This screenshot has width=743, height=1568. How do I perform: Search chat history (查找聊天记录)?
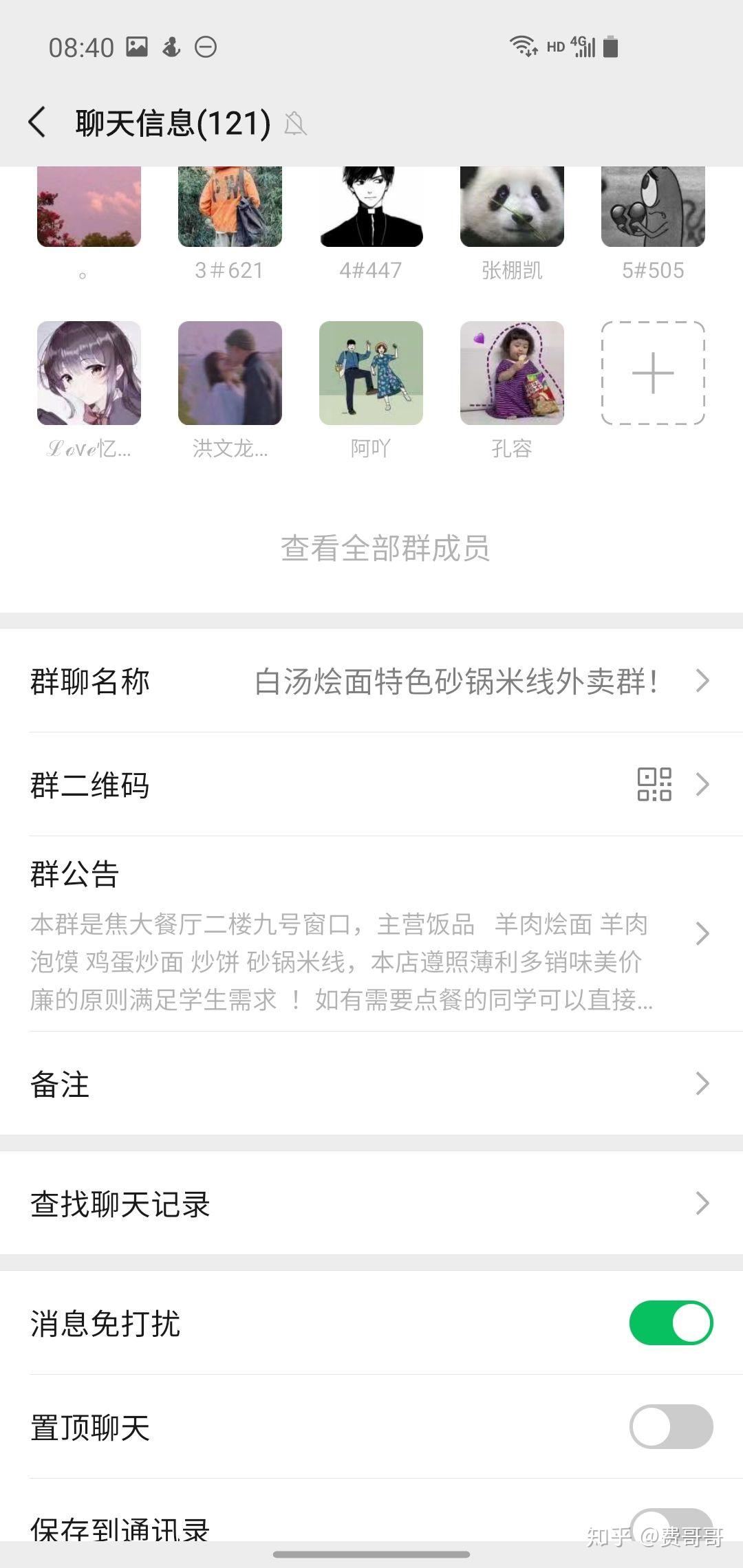(x=371, y=1204)
